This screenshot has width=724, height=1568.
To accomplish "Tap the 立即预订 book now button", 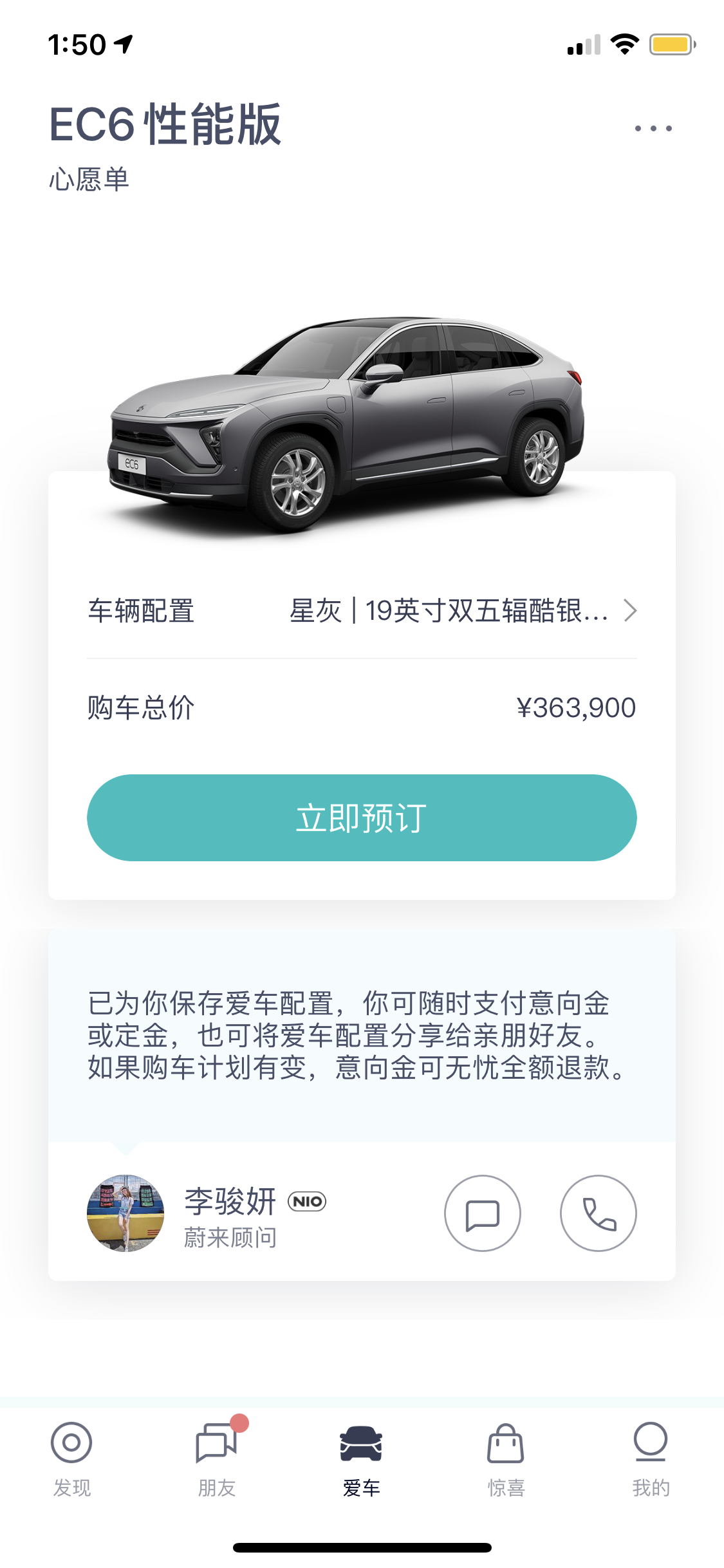I will 362,817.
